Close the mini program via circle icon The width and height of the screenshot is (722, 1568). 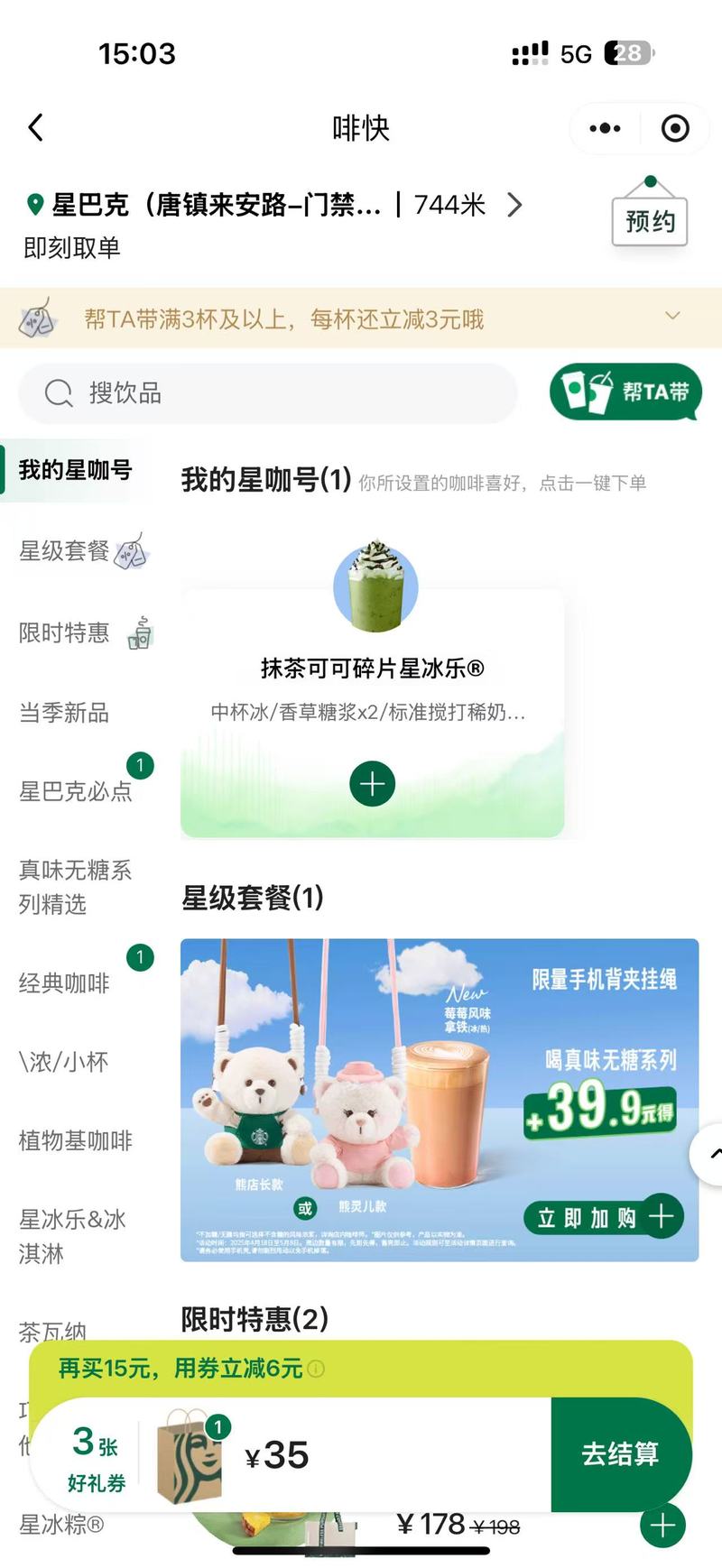(674, 128)
